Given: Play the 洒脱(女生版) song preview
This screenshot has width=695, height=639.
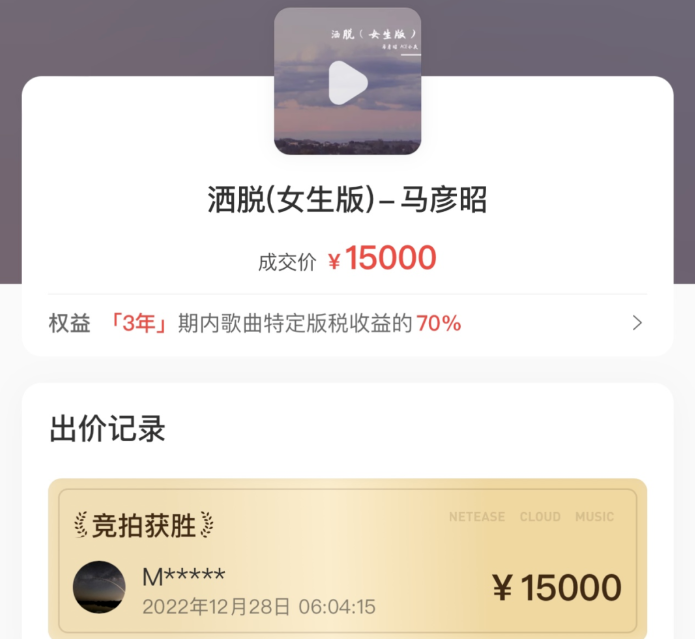Looking at the screenshot, I should click(347, 82).
